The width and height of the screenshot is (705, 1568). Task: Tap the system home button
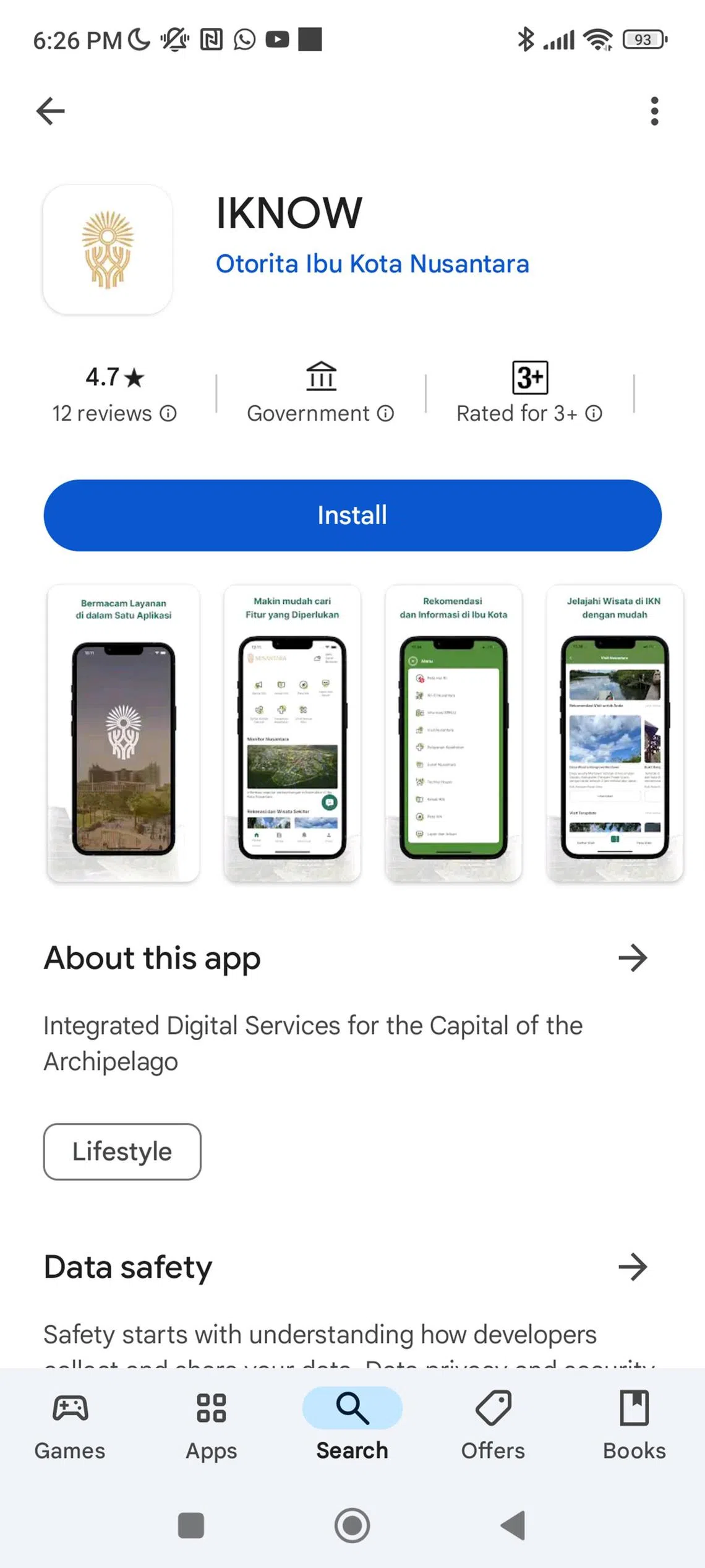point(352,1525)
